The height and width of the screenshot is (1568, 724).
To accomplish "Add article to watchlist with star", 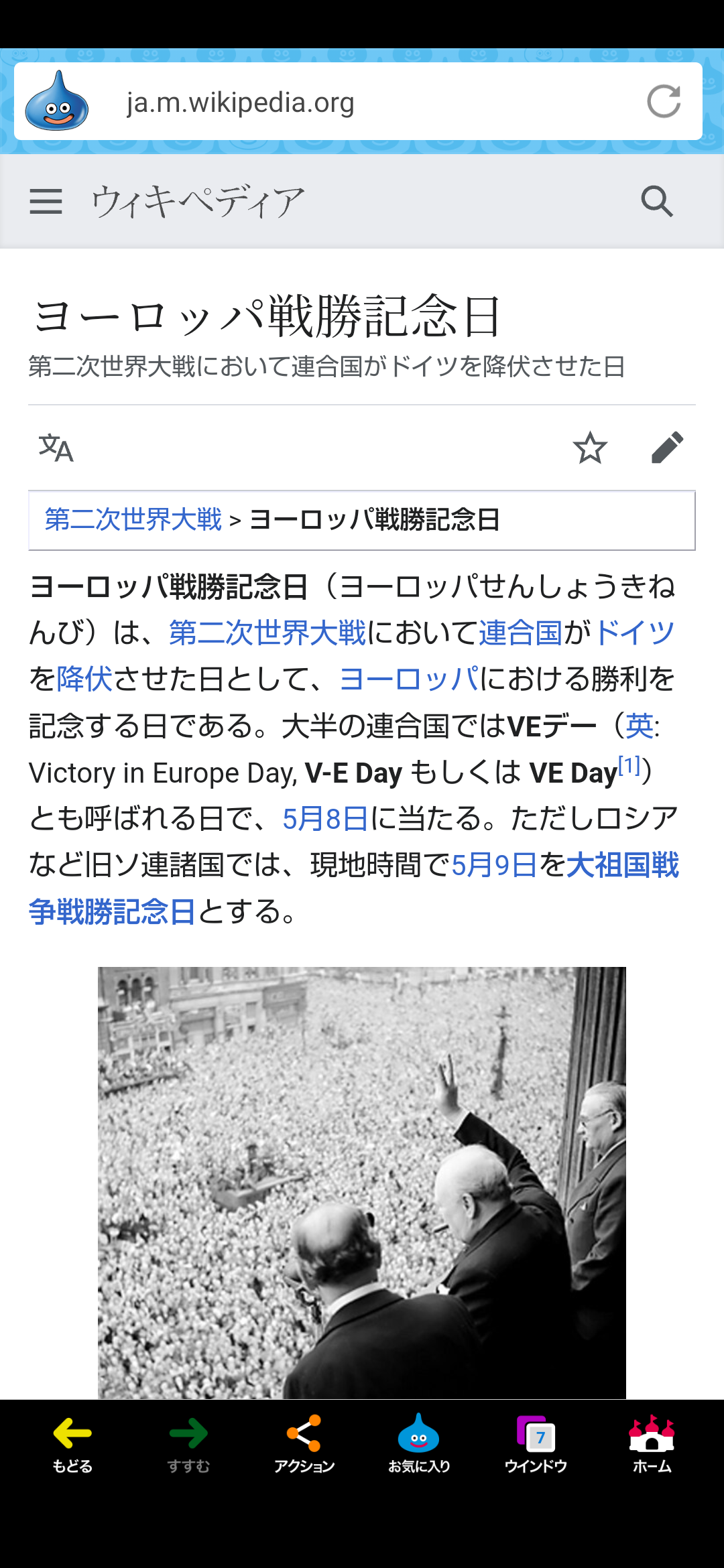I will pyautogui.click(x=590, y=448).
